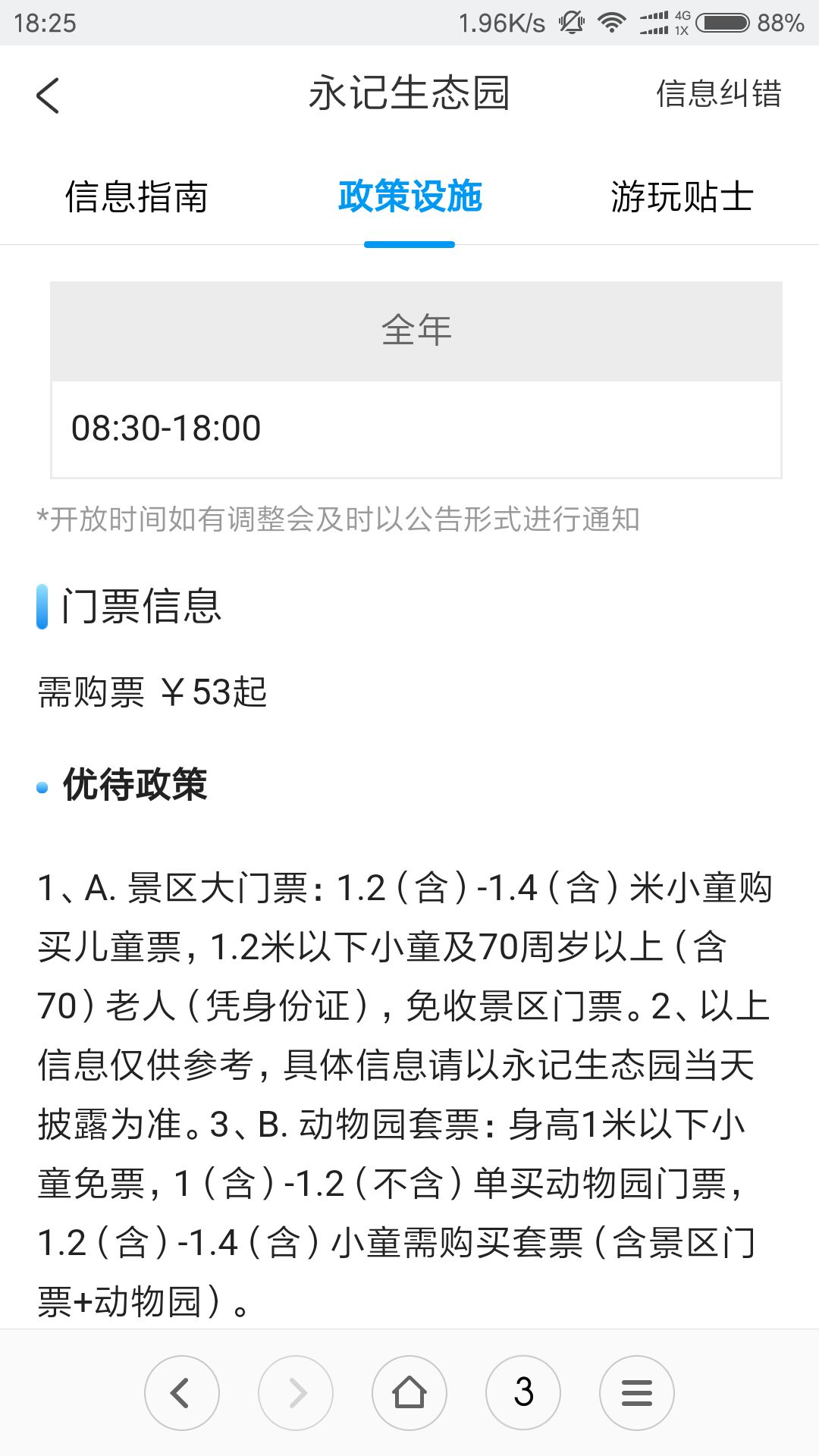Screen dimensions: 819x1456
Task: Open the browser hamburger menu
Action: click(x=637, y=1393)
